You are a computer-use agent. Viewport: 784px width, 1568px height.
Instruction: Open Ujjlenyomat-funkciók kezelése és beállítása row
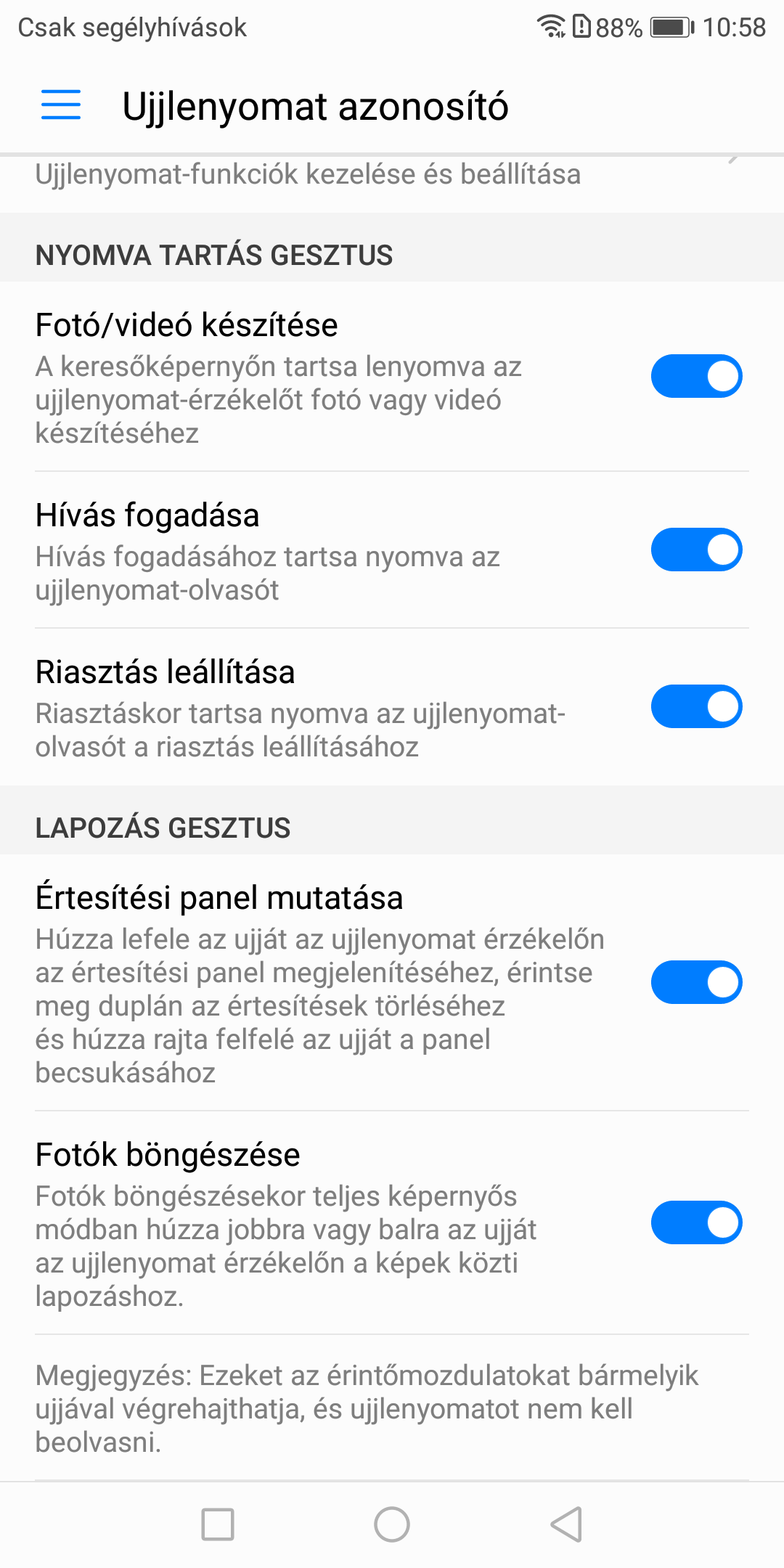pos(392,183)
